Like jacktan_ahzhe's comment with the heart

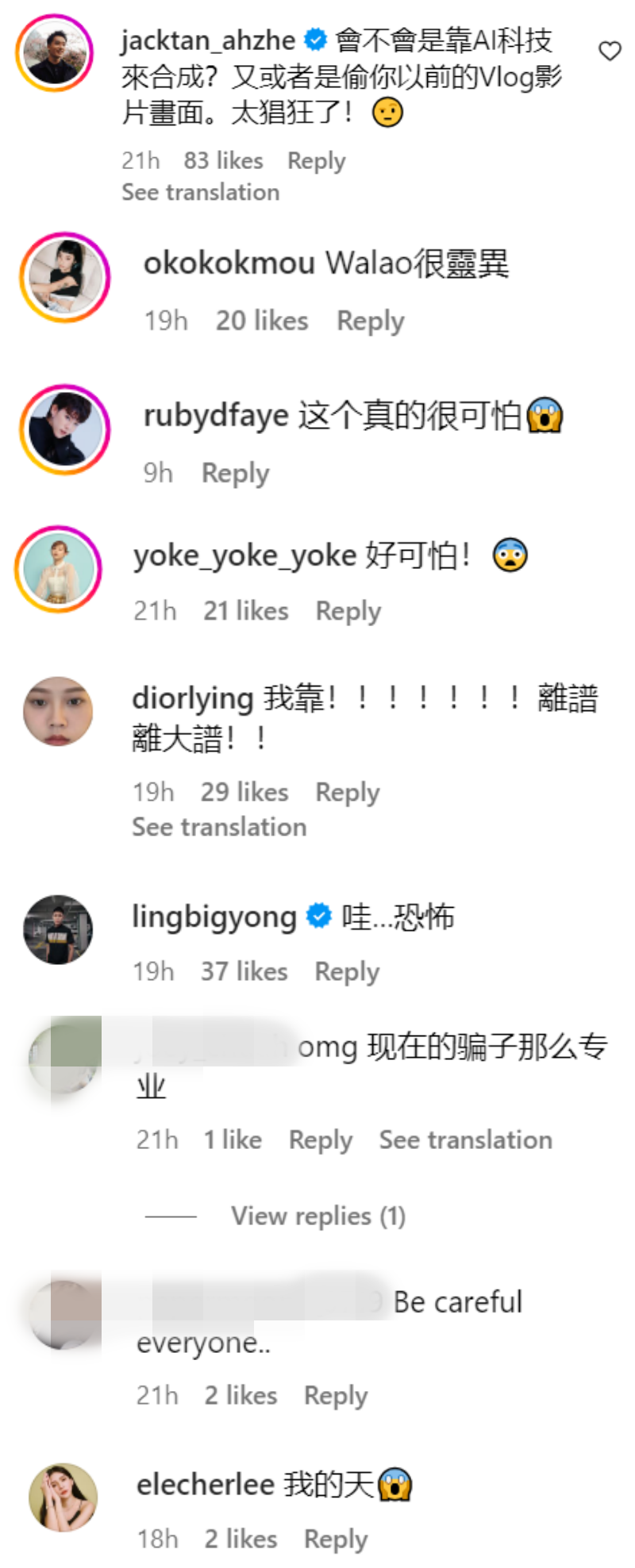[610, 52]
